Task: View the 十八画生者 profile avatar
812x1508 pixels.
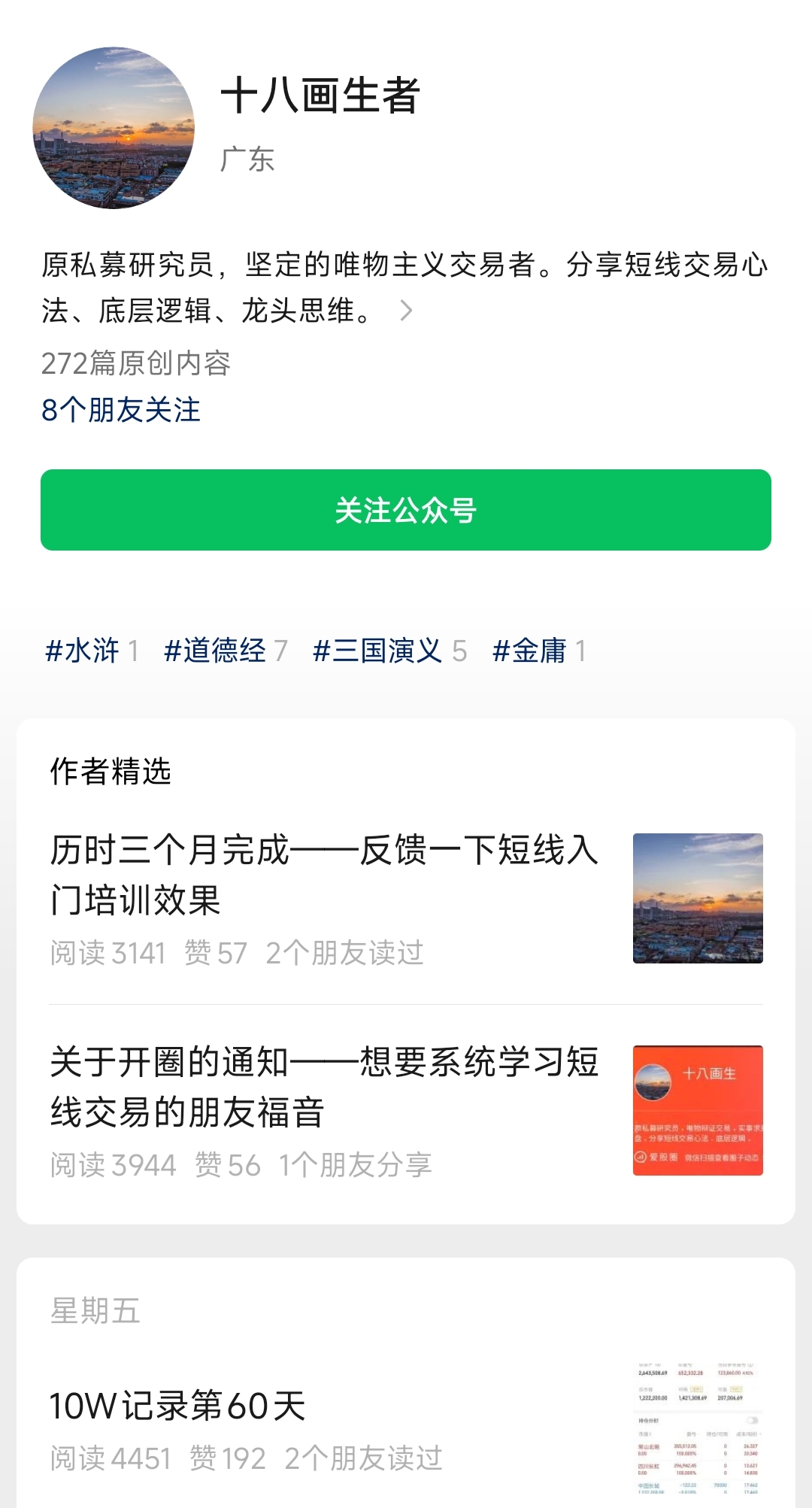Action: pos(114,128)
